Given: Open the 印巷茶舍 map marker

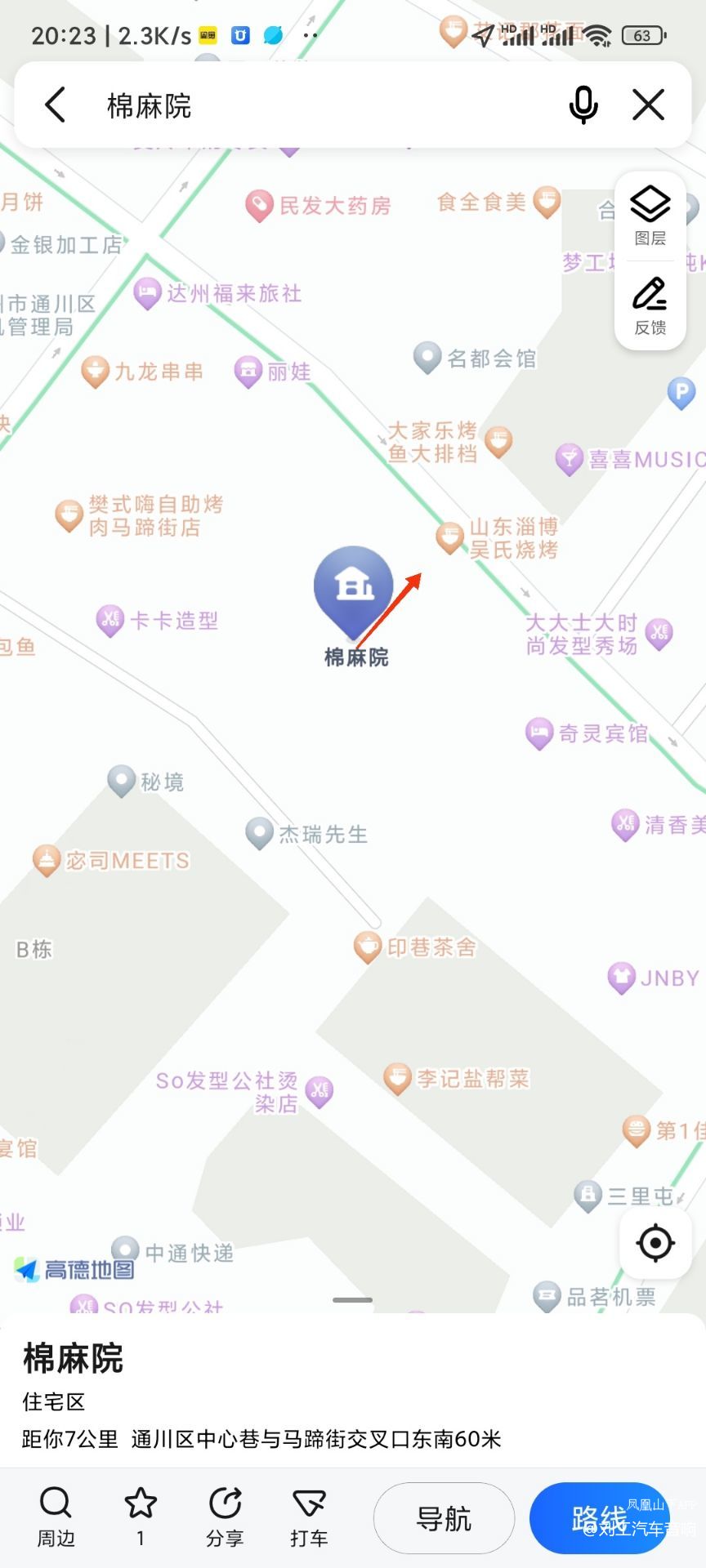Looking at the screenshot, I should point(369,947).
